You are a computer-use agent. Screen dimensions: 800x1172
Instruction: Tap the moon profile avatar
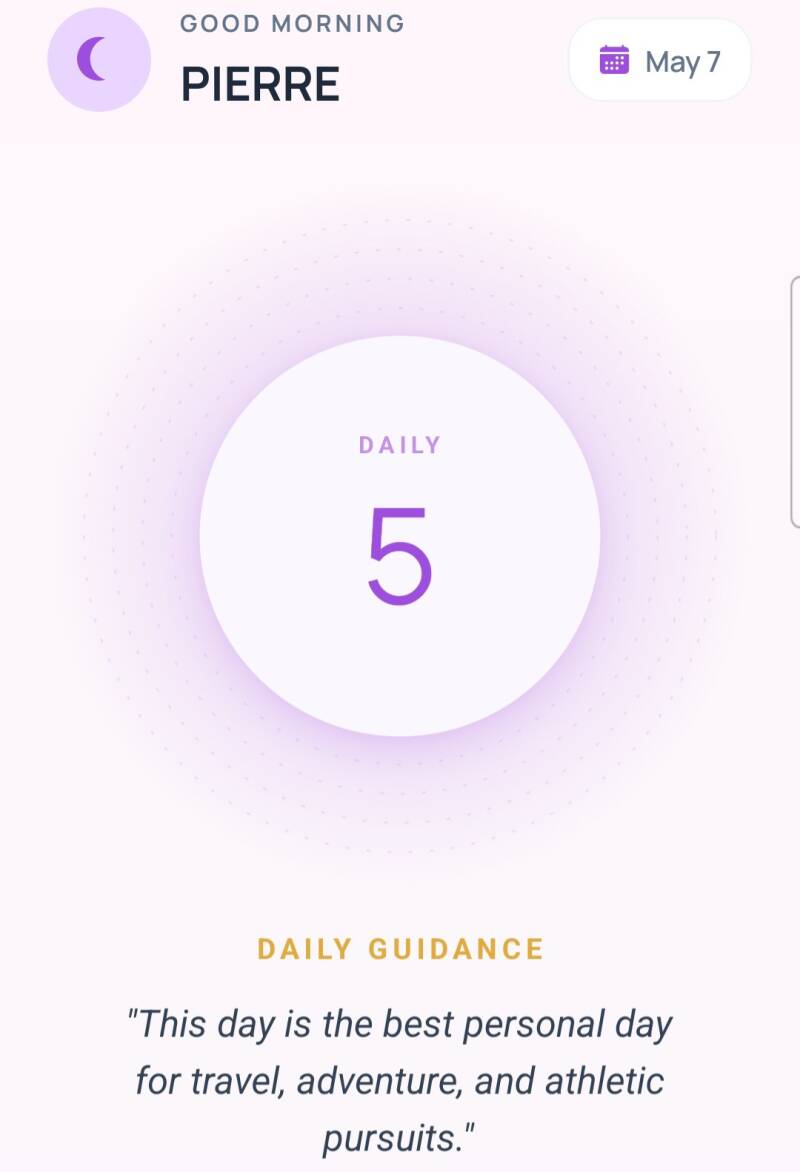coord(99,60)
